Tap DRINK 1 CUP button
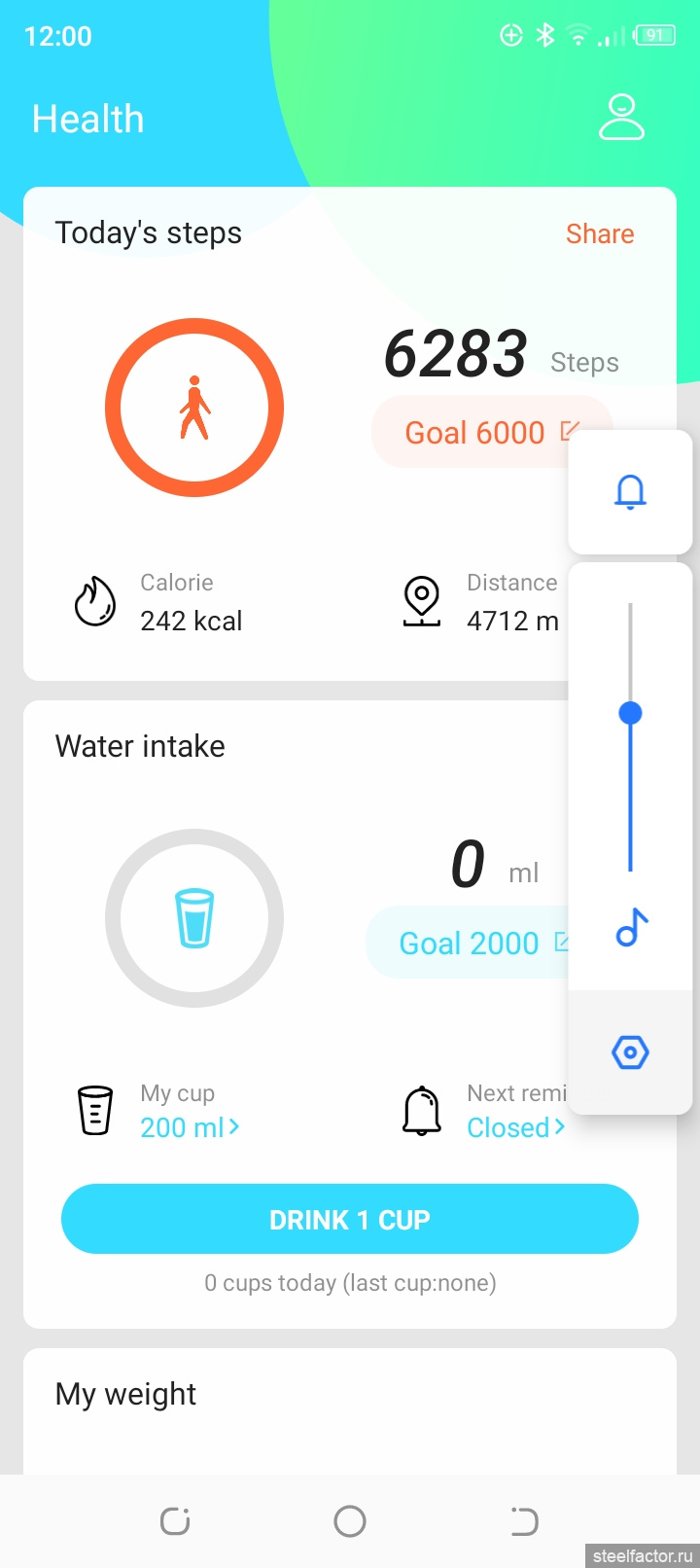The image size is (700, 1568). 350,1219
